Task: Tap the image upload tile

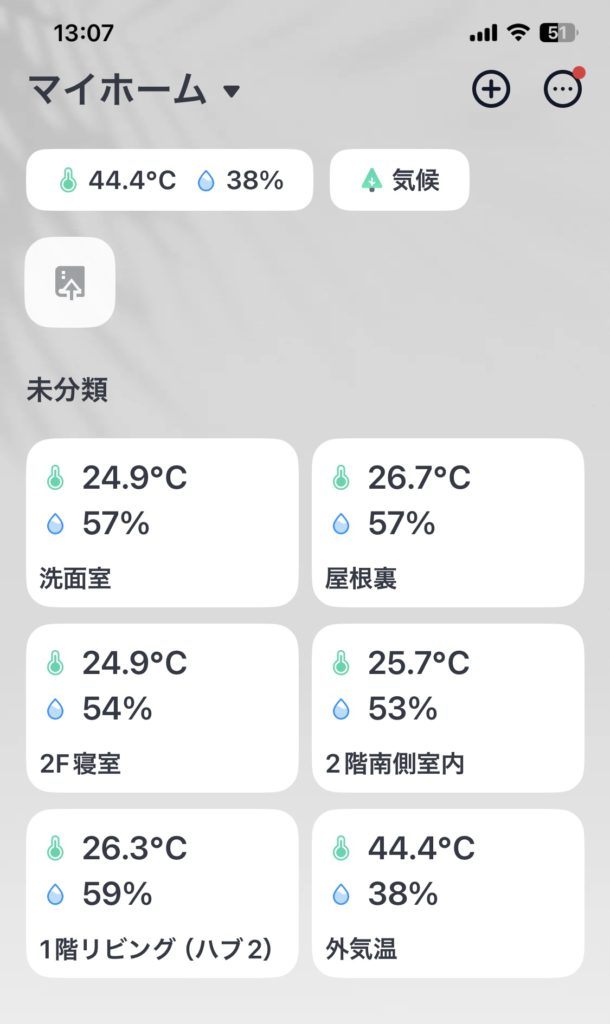Action: tap(70, 282)
